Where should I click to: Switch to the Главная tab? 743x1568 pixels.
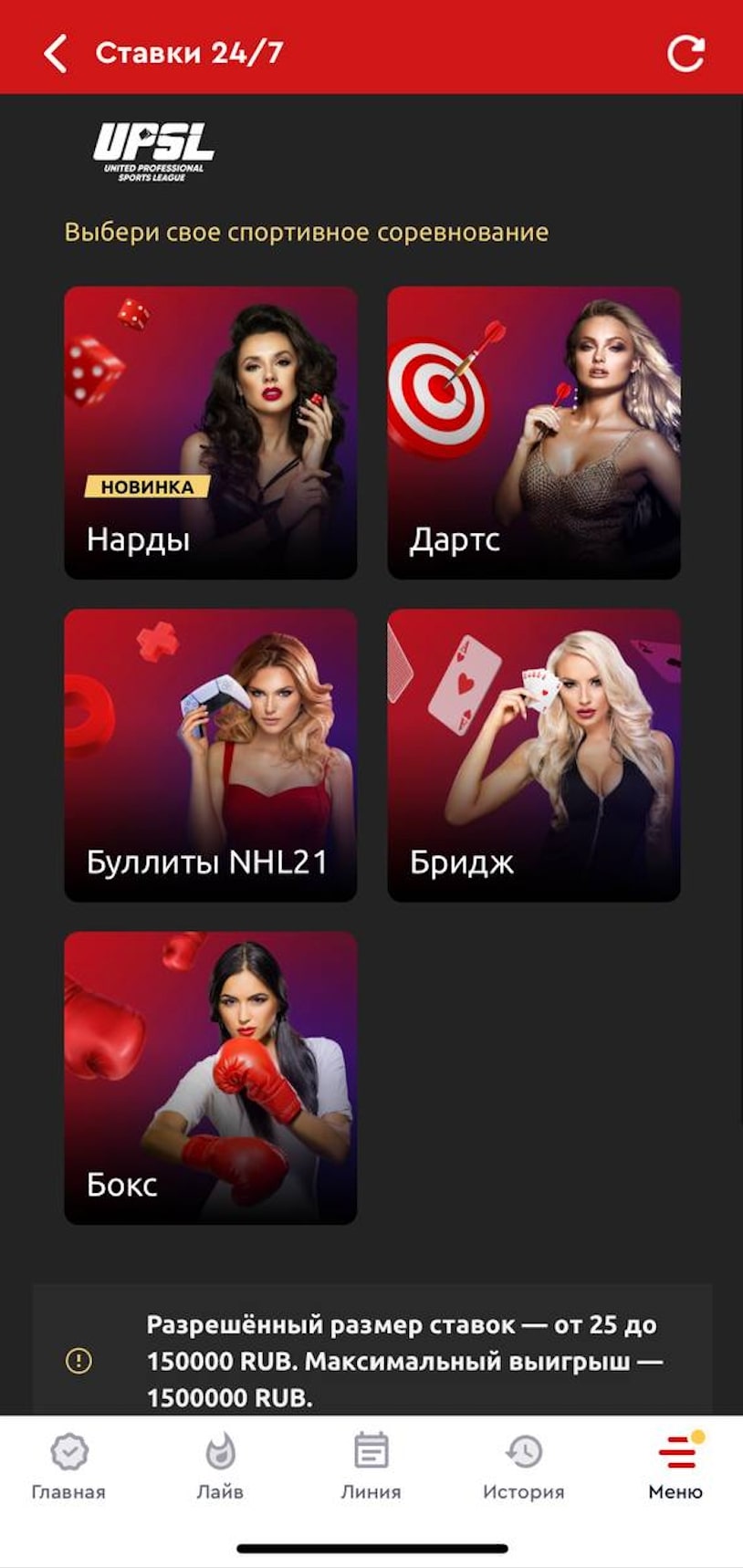tap(68, 1491)
